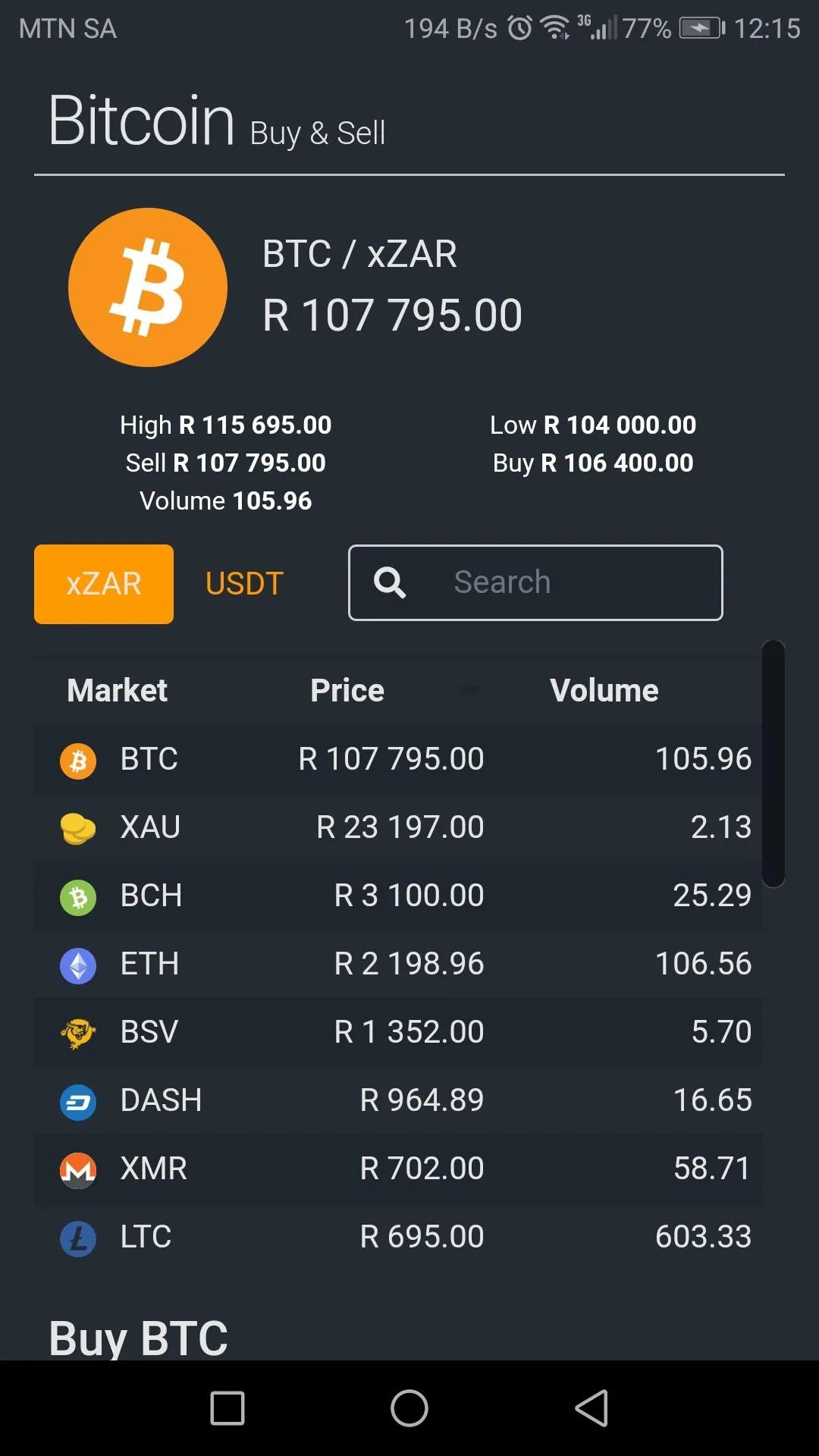Sort the list by Volume column
The height and width of the screenshot is (1456, 819).
604,690
